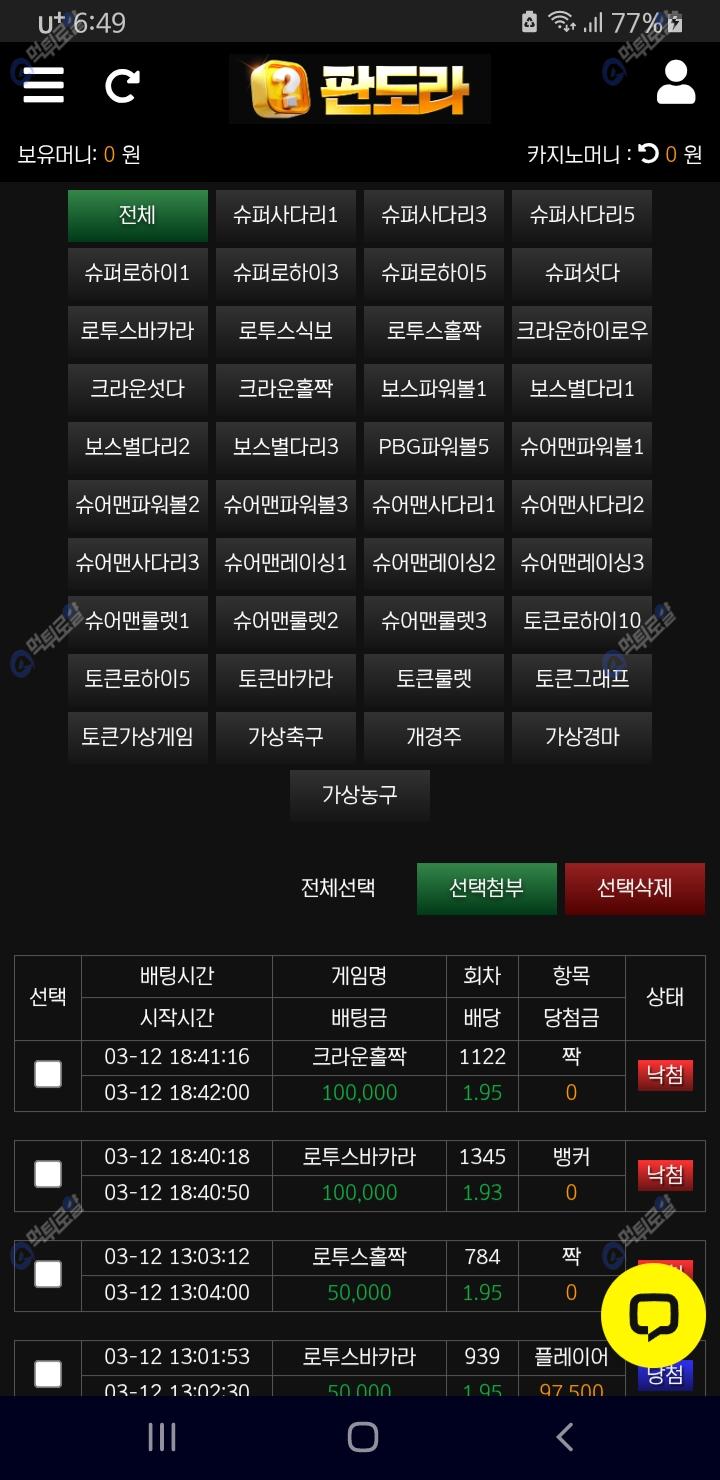Open the hamburger menu
Viewport: 720px width, 1480px height.
click(43, 85)
